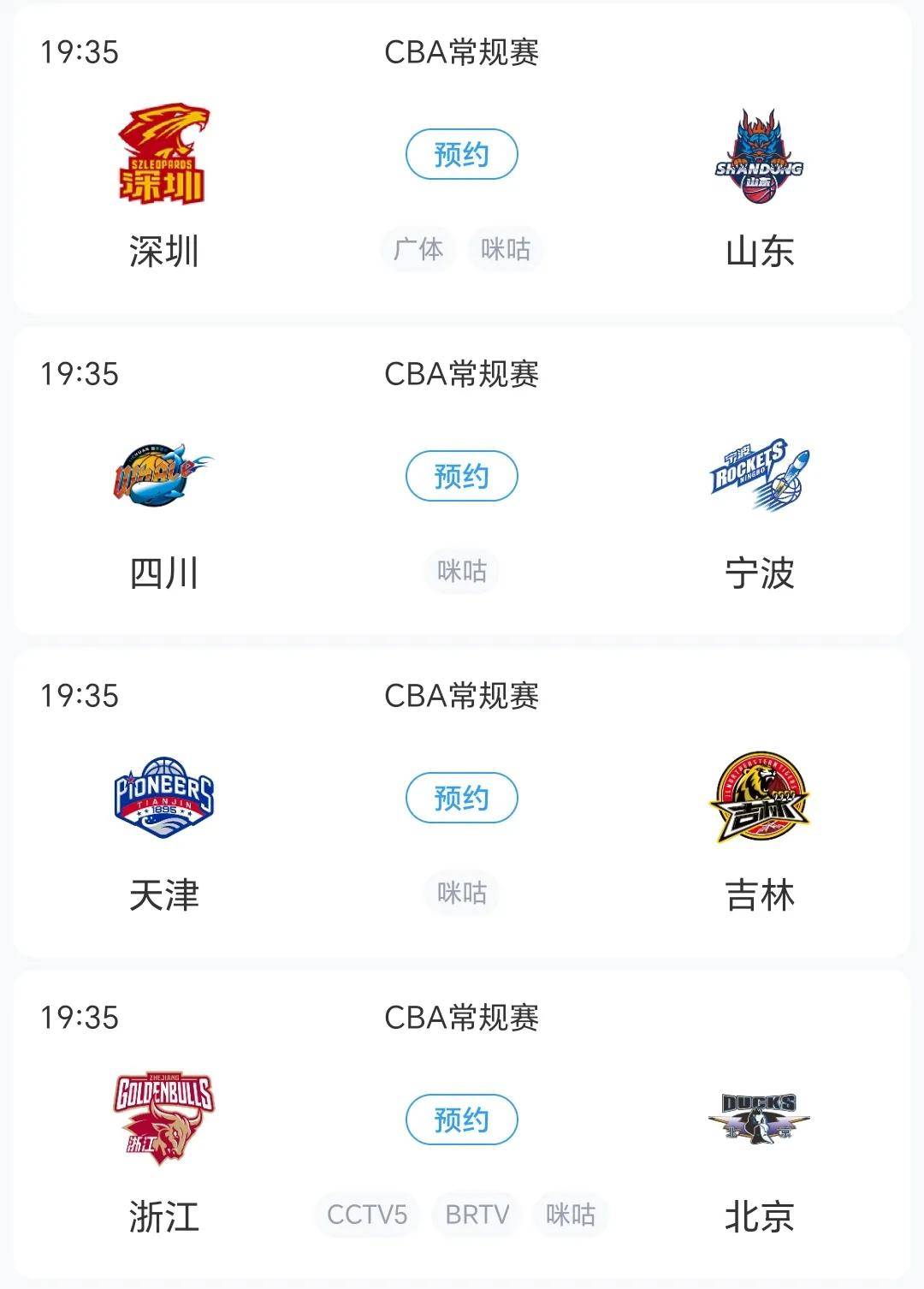Click the bottom CBA常规赛 match label

tap(462, 1014)
